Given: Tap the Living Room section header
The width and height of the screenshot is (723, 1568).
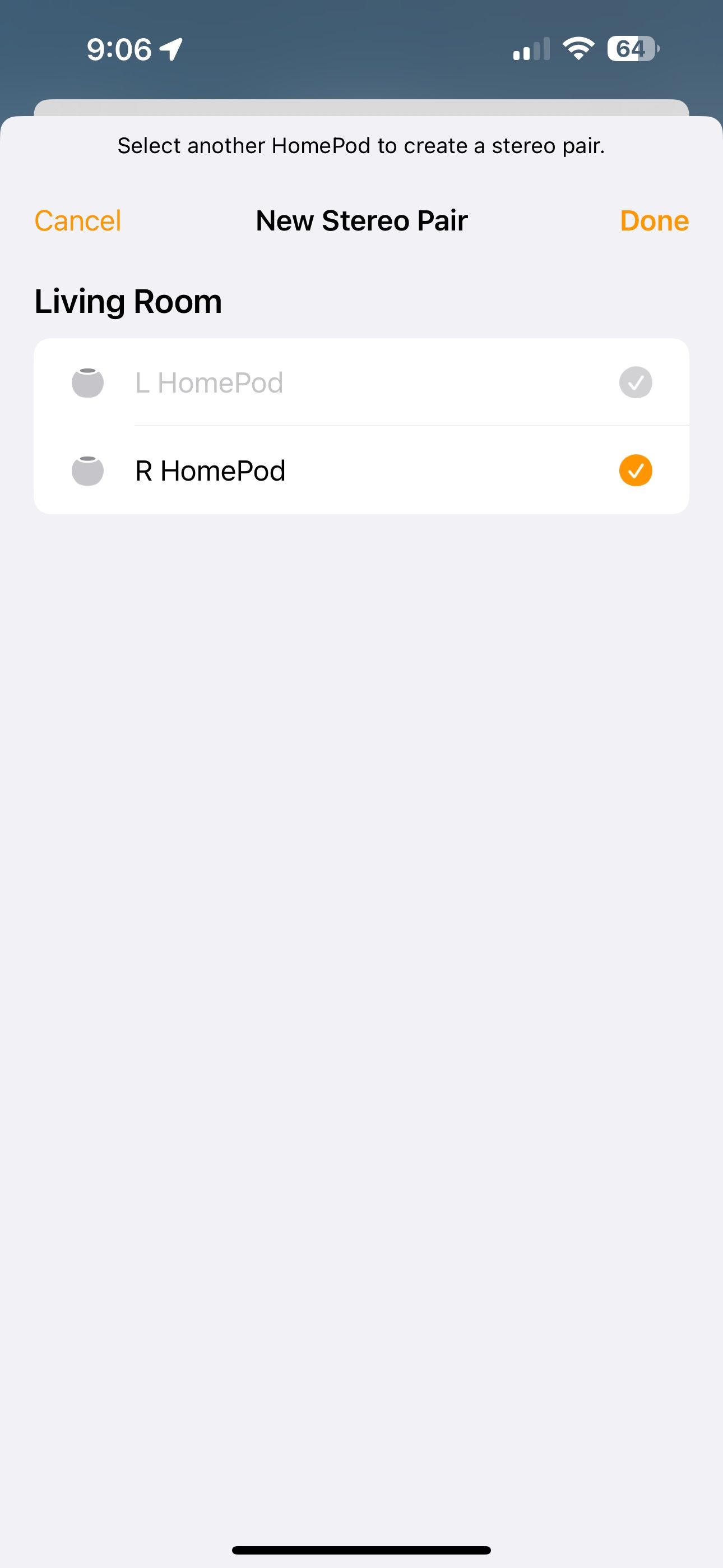Looking at the screenshot, I should [x=128, y=300].
